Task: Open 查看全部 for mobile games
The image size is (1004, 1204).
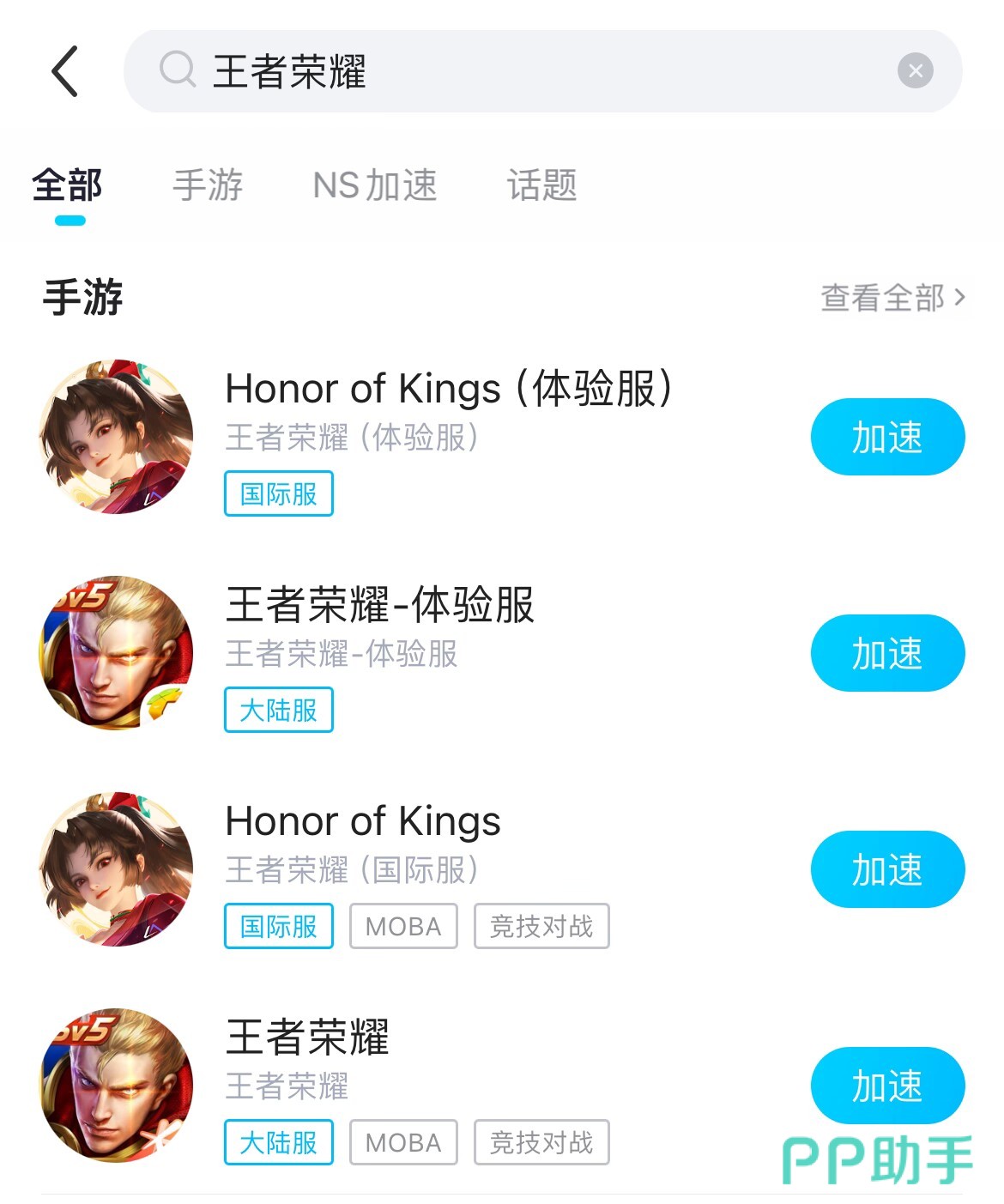Action: click(892, 298)
